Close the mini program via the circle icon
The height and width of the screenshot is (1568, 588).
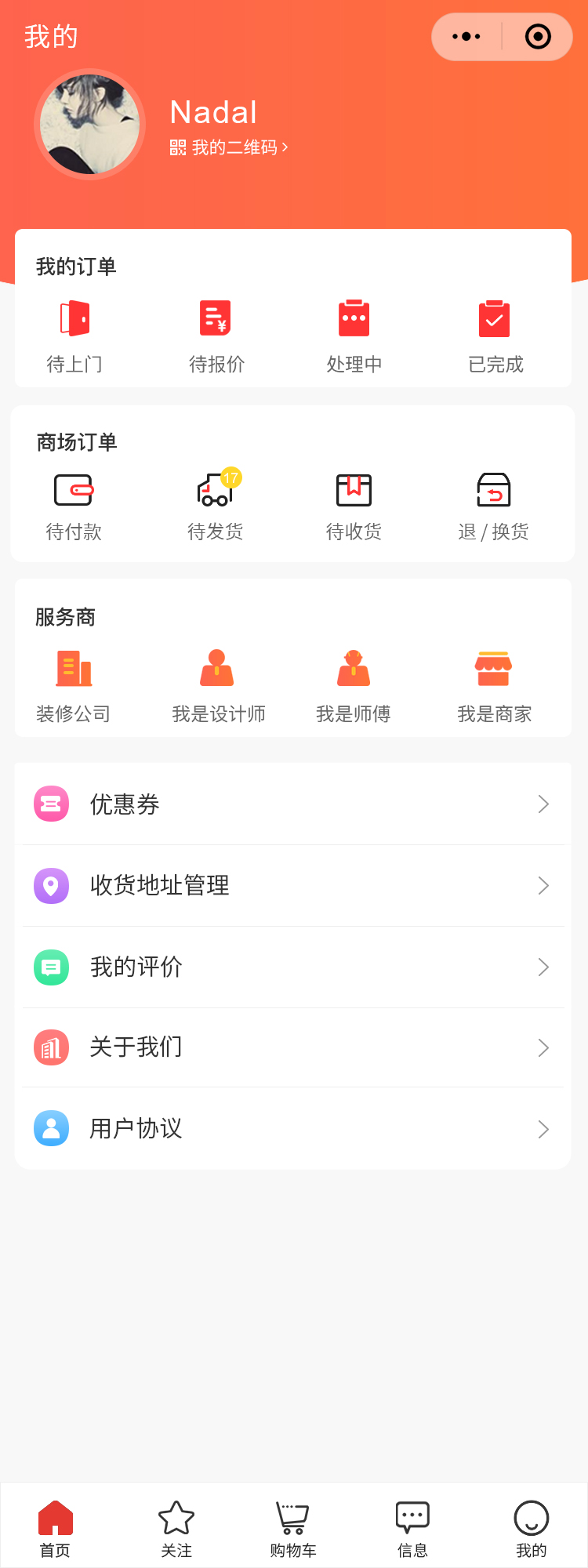(x=538, y=37)
